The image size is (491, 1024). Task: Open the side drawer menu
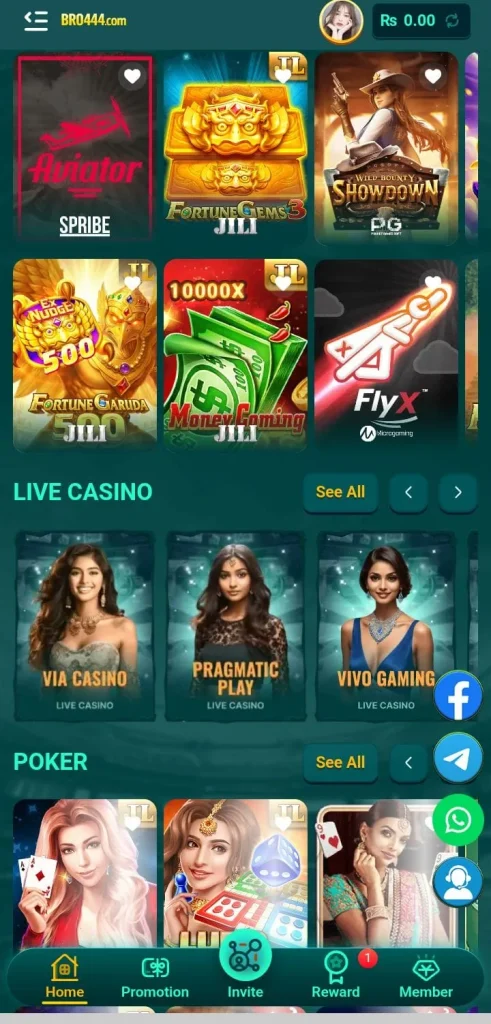36,21
